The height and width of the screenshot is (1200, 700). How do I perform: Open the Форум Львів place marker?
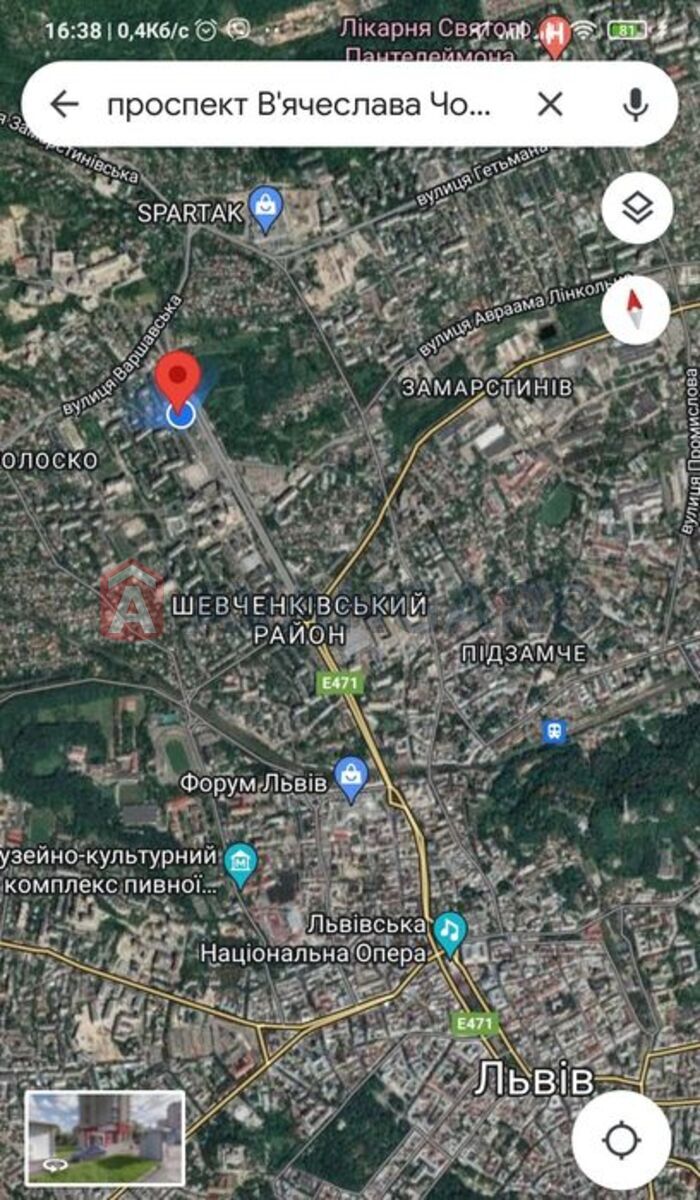[x=351, y=779]
